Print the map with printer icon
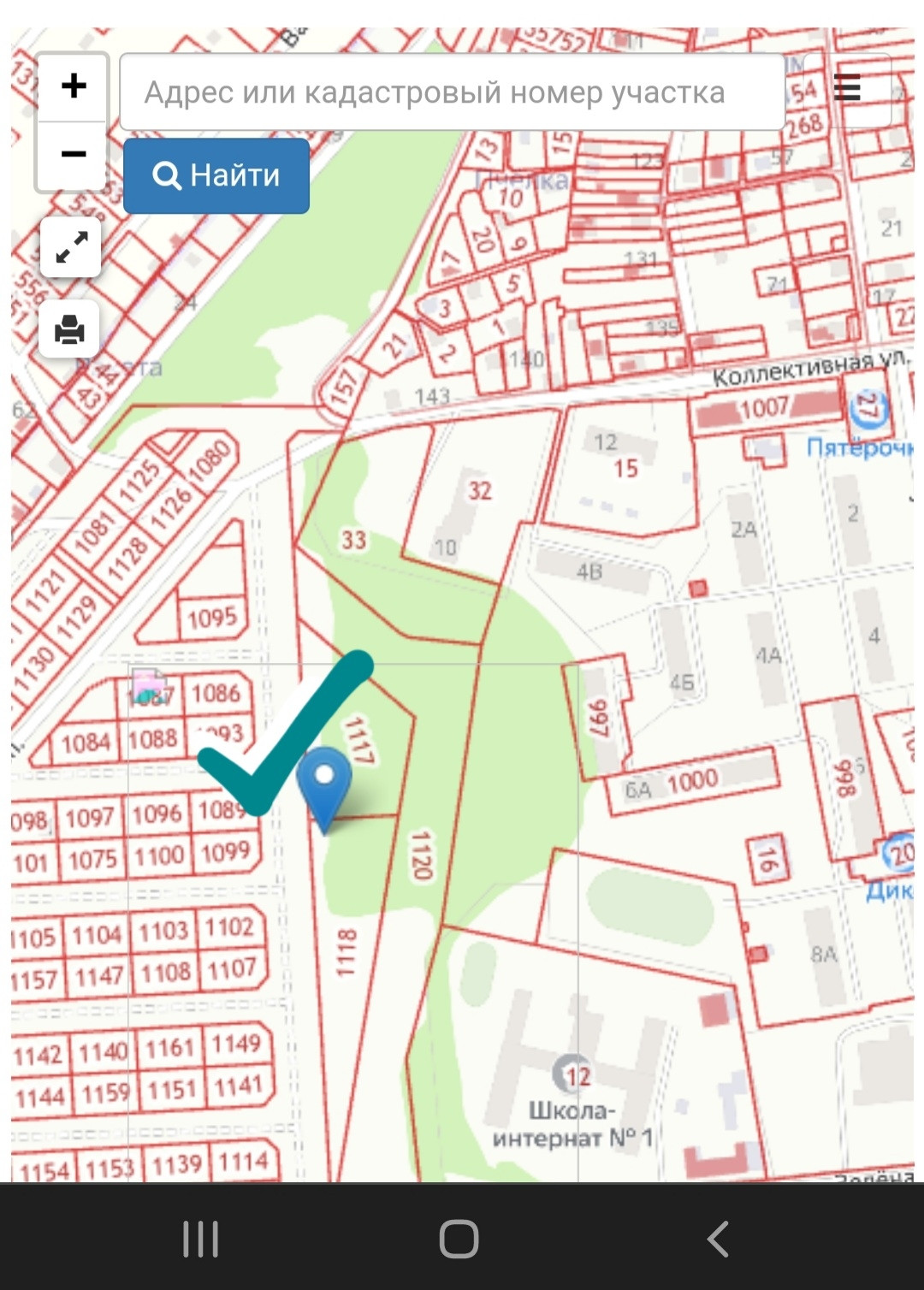The width and height of the screenshot is (924, 1290). pos(70,328)
